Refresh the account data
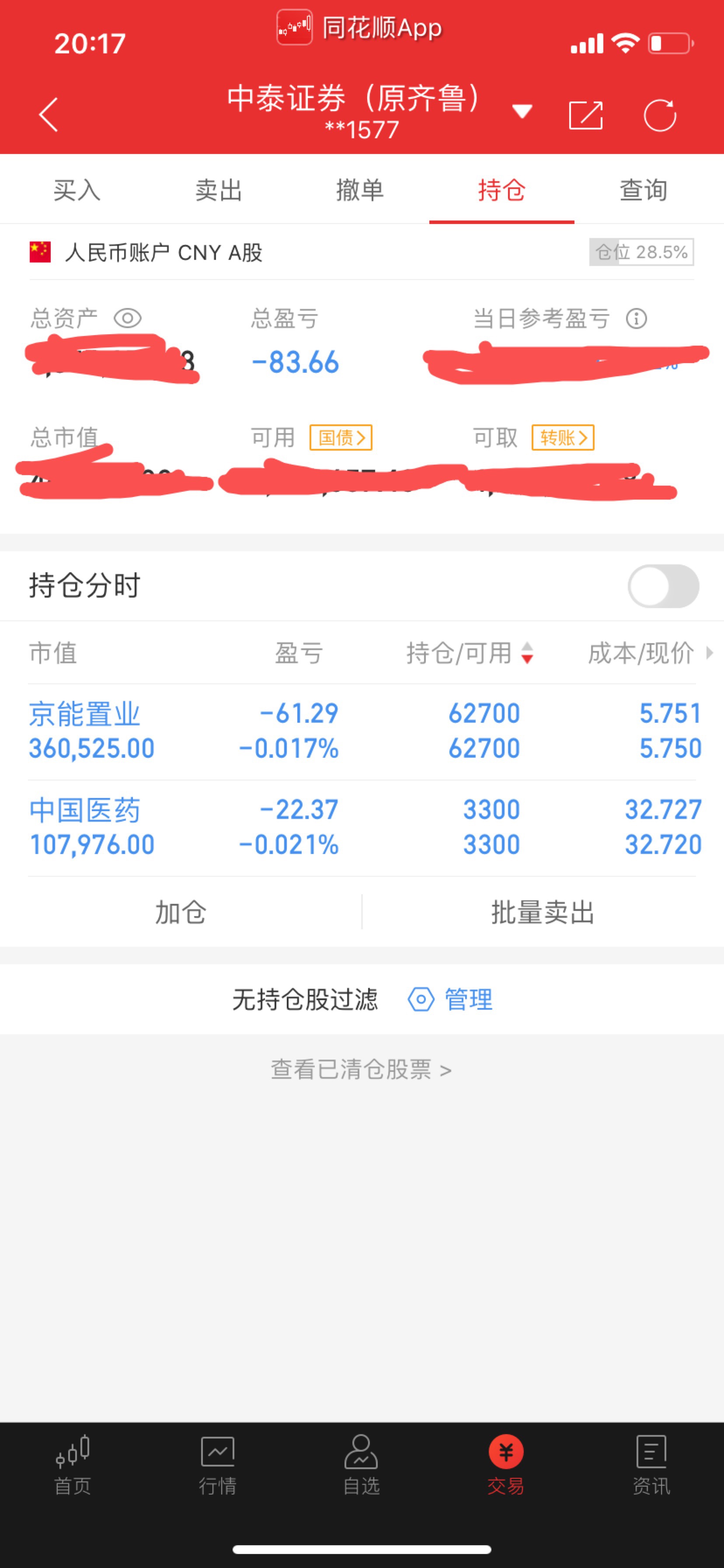724x1568 pixels. (x=660, y=115)
